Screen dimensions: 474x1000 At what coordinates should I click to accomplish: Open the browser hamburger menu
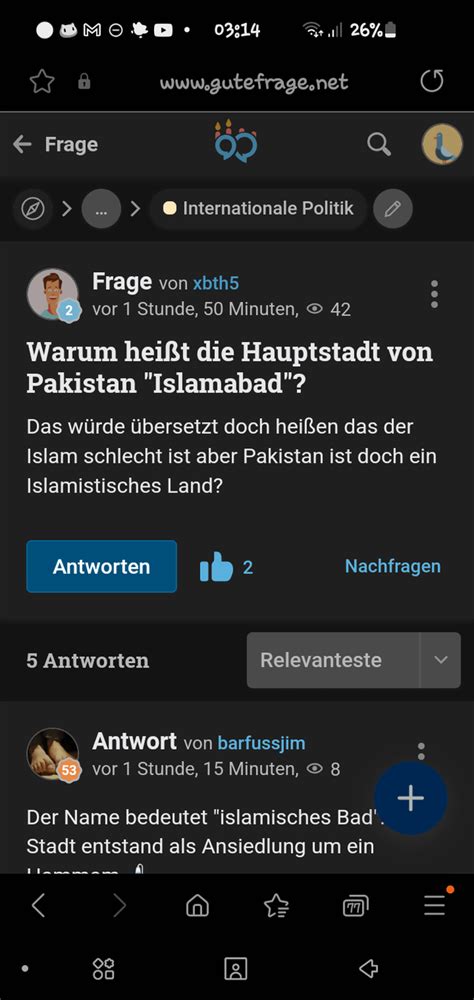click(x=434, y=904)
